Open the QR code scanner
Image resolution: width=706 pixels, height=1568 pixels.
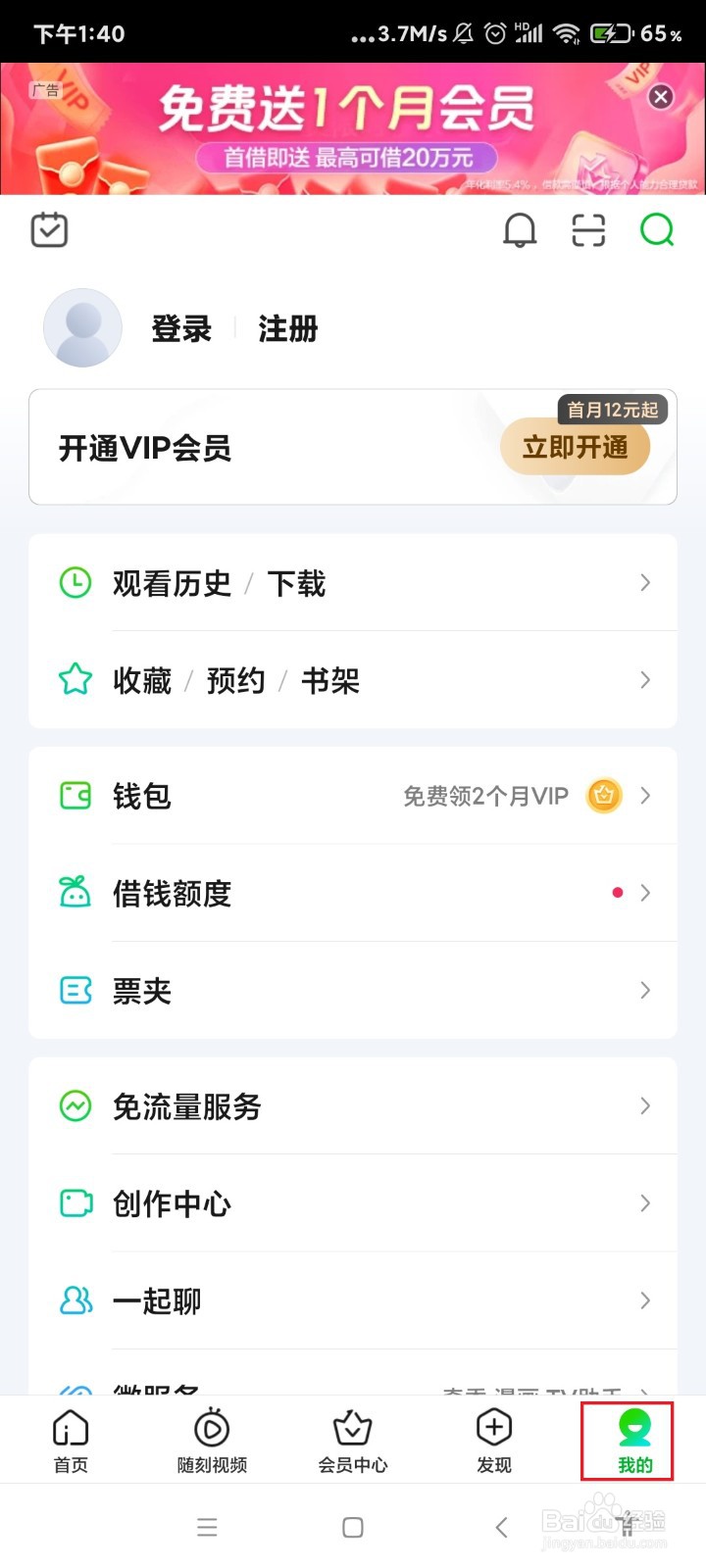587,230
